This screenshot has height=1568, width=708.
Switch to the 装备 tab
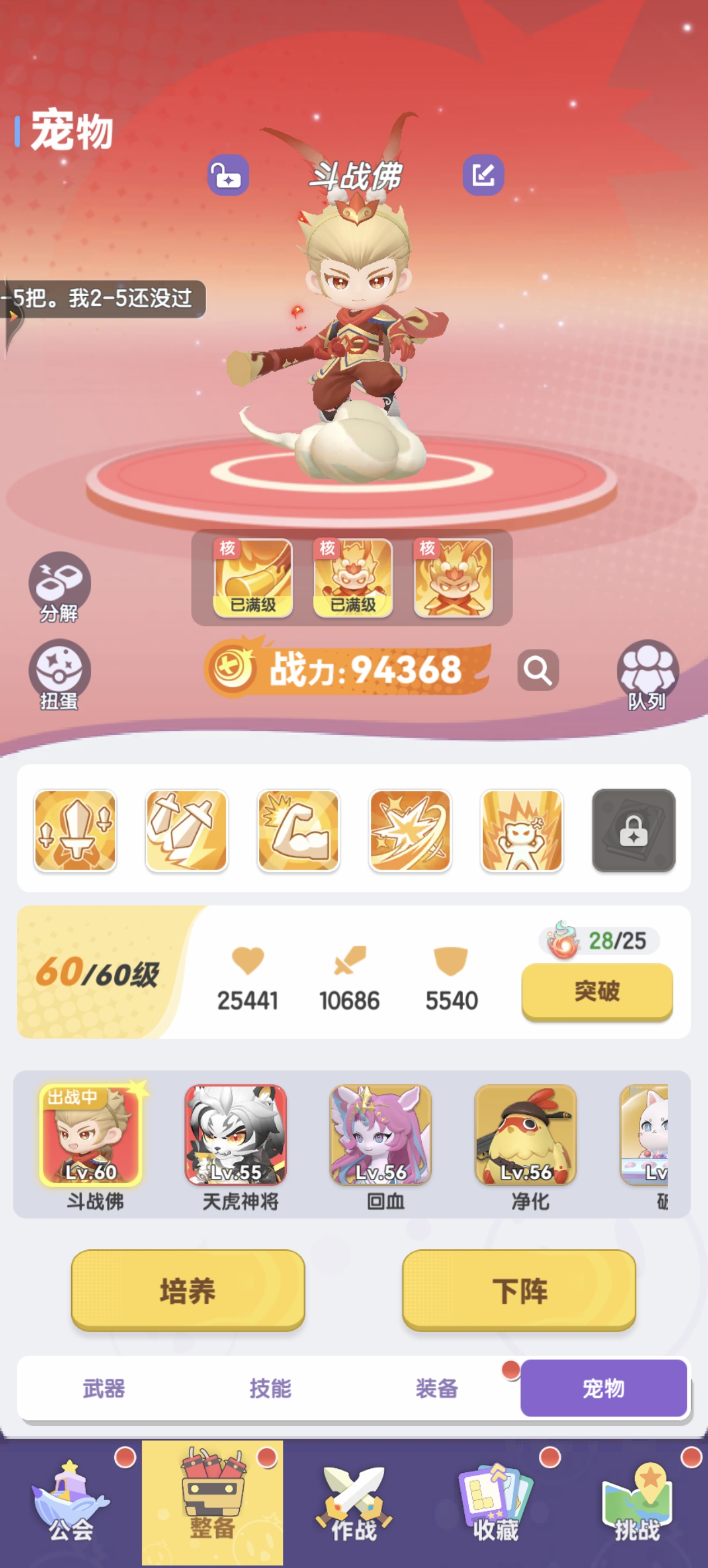click(x=436, y=1388)
